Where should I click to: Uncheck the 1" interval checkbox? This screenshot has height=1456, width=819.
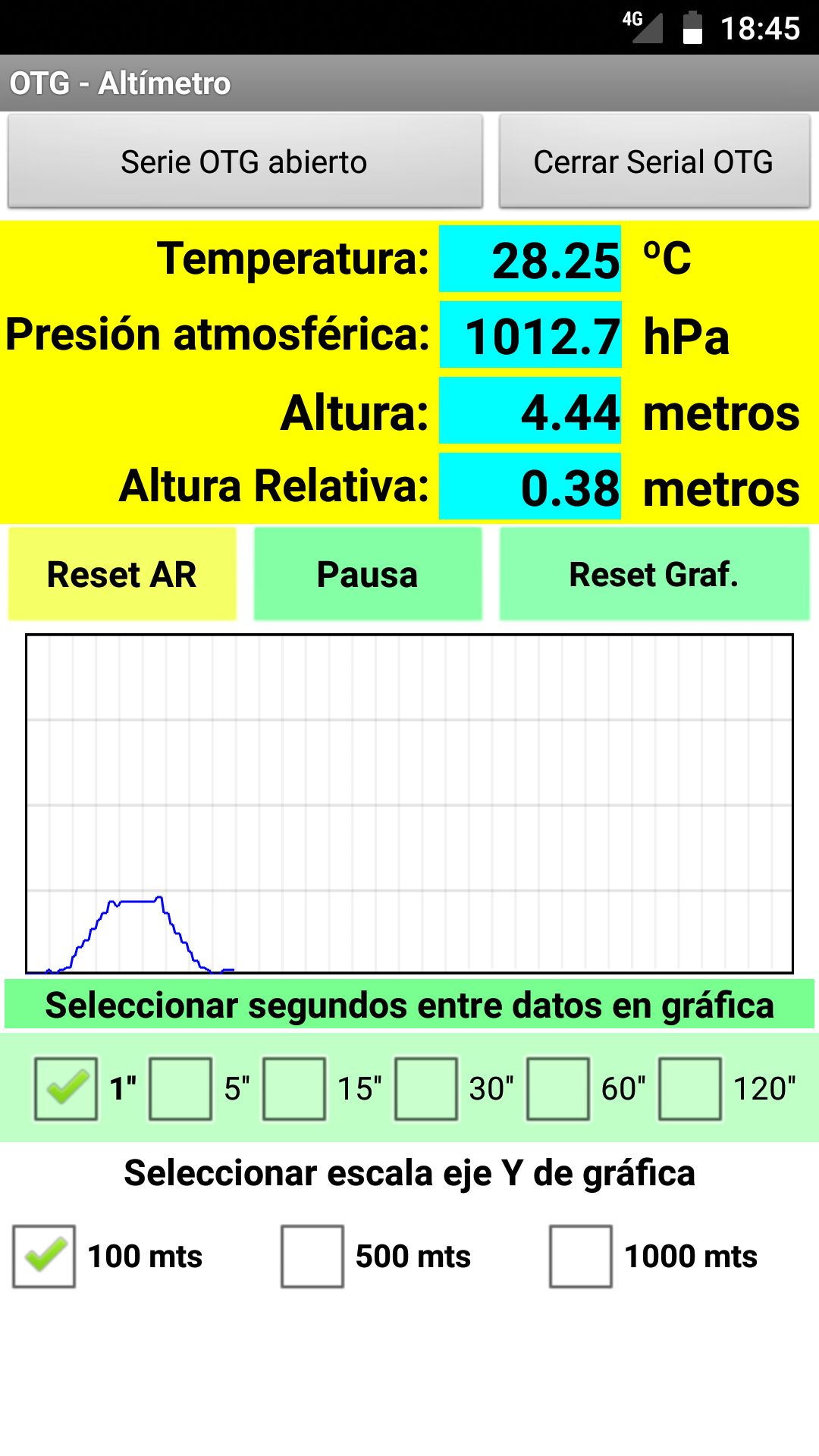(66, 1089)
